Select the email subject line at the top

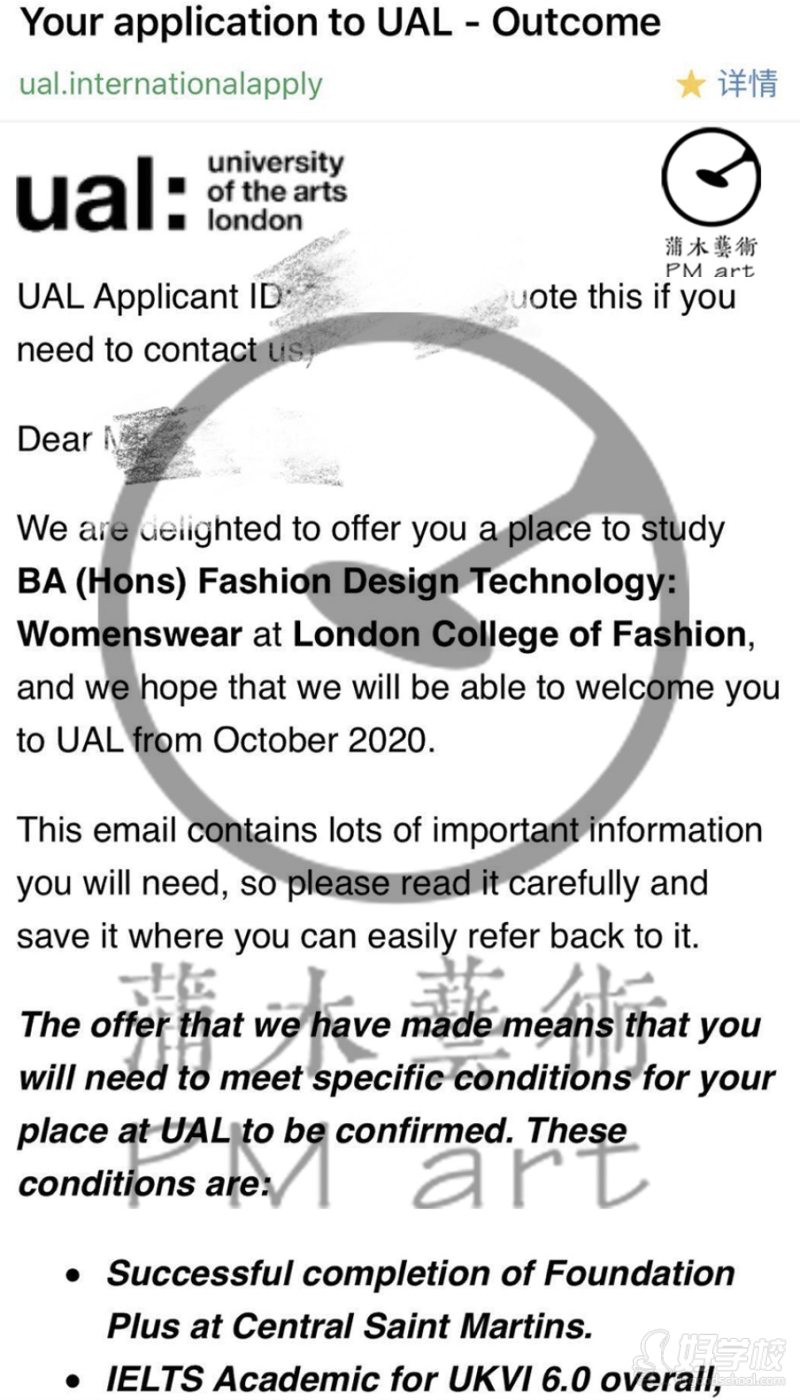click(340, 22)
